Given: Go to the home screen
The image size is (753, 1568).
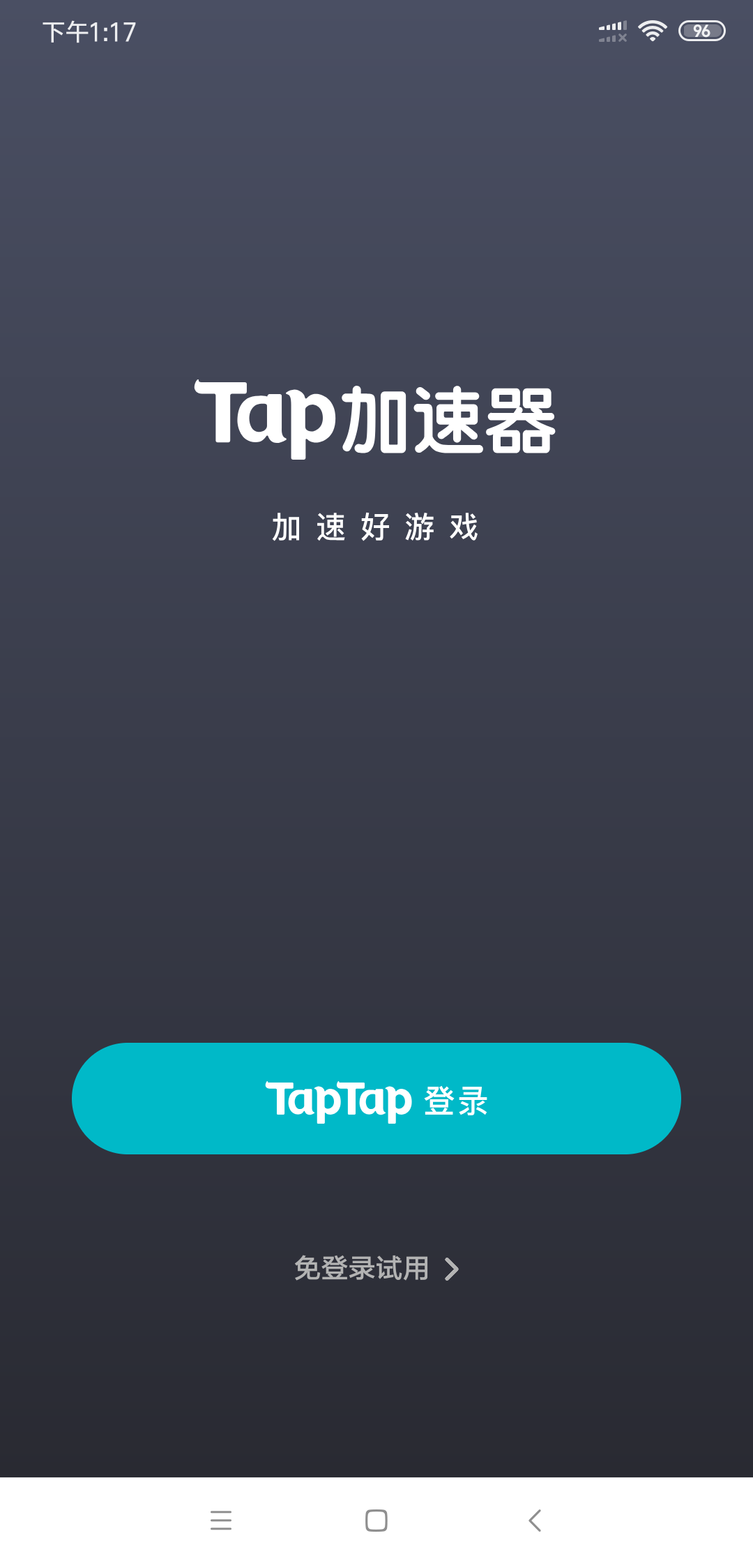Looking at the screenshot, I should tap(376, 1520).
